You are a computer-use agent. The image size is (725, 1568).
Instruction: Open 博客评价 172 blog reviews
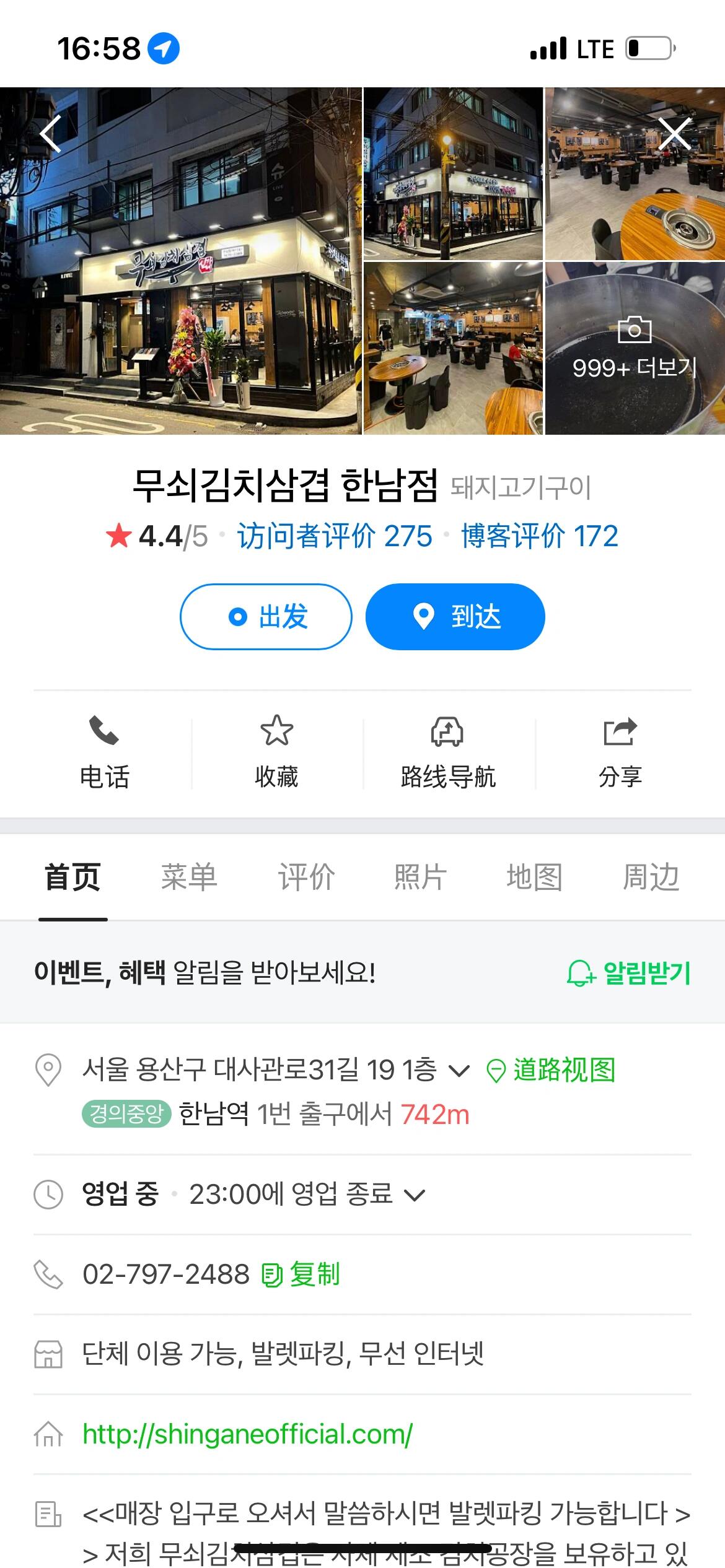(x=539, y=536)
